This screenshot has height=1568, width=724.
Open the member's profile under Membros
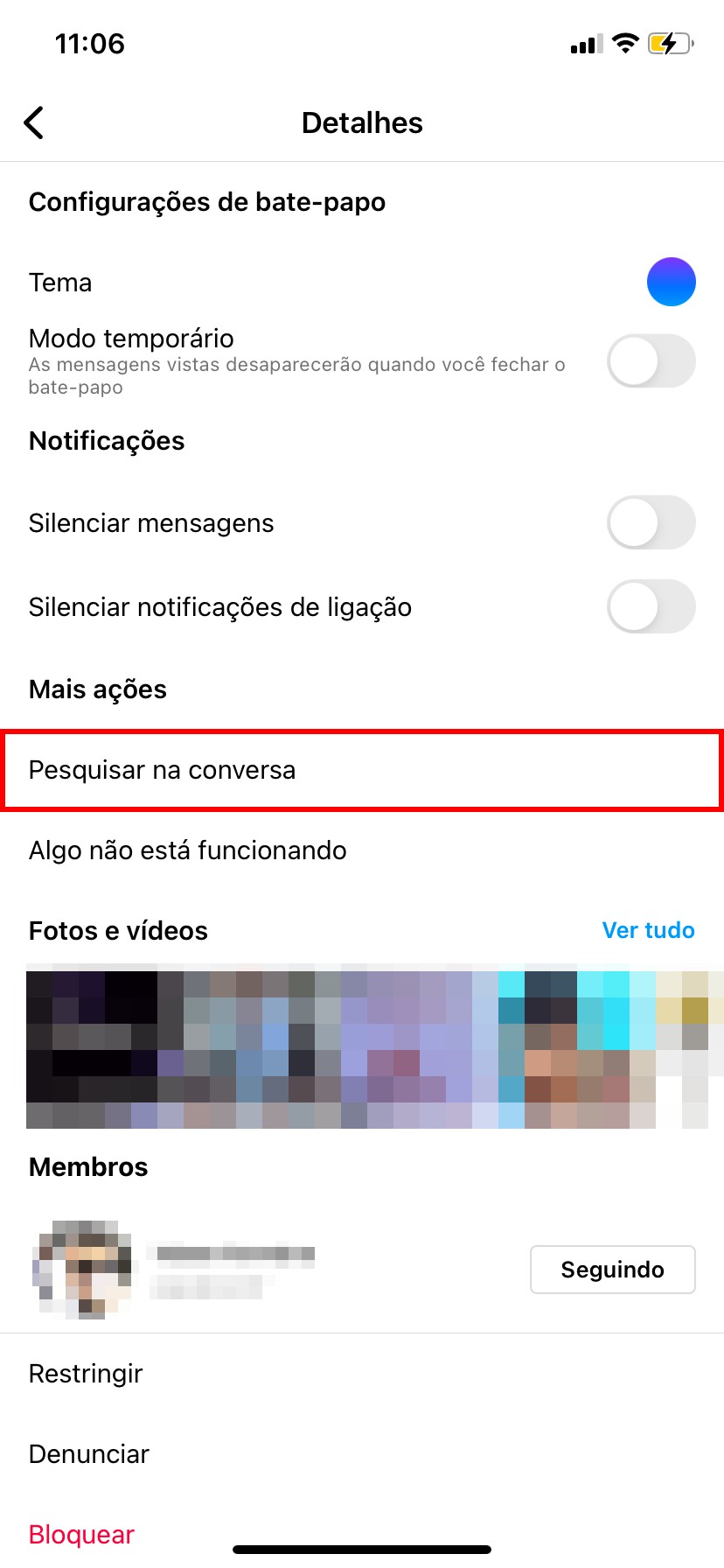(175, 1269)
